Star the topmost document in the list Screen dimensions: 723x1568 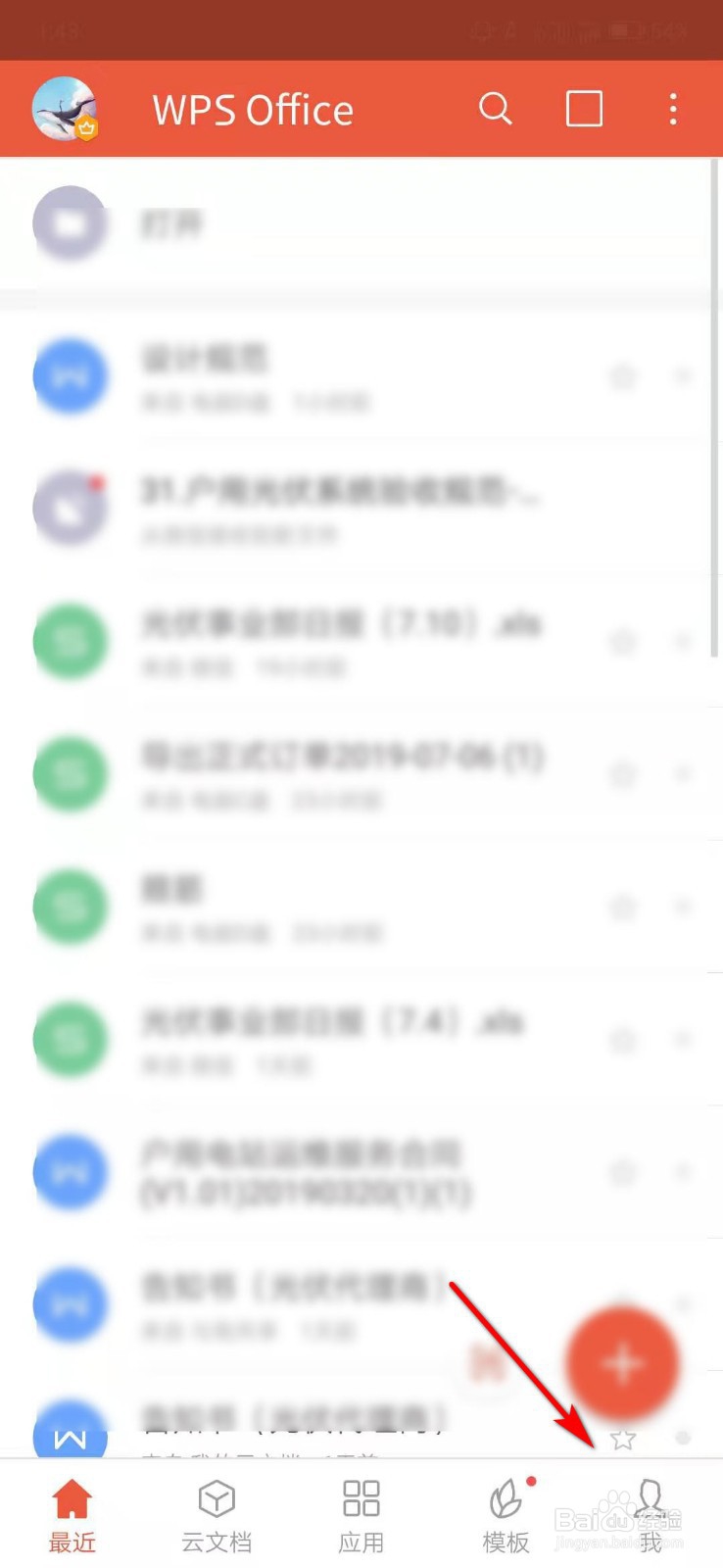tap(623, 376)
